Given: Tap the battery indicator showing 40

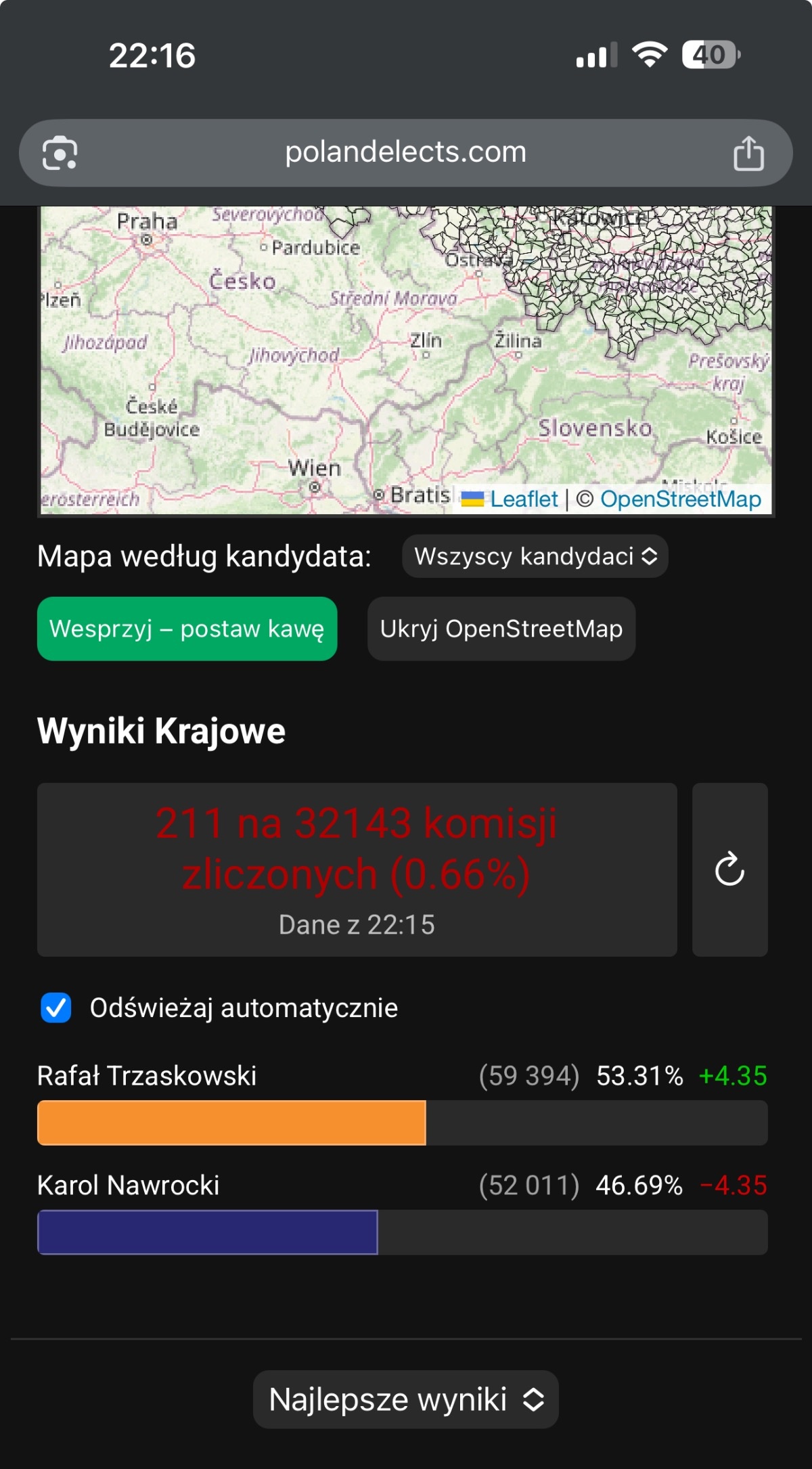Looking at the screenshot, I should pyautogui.click(x=708, y=55).
